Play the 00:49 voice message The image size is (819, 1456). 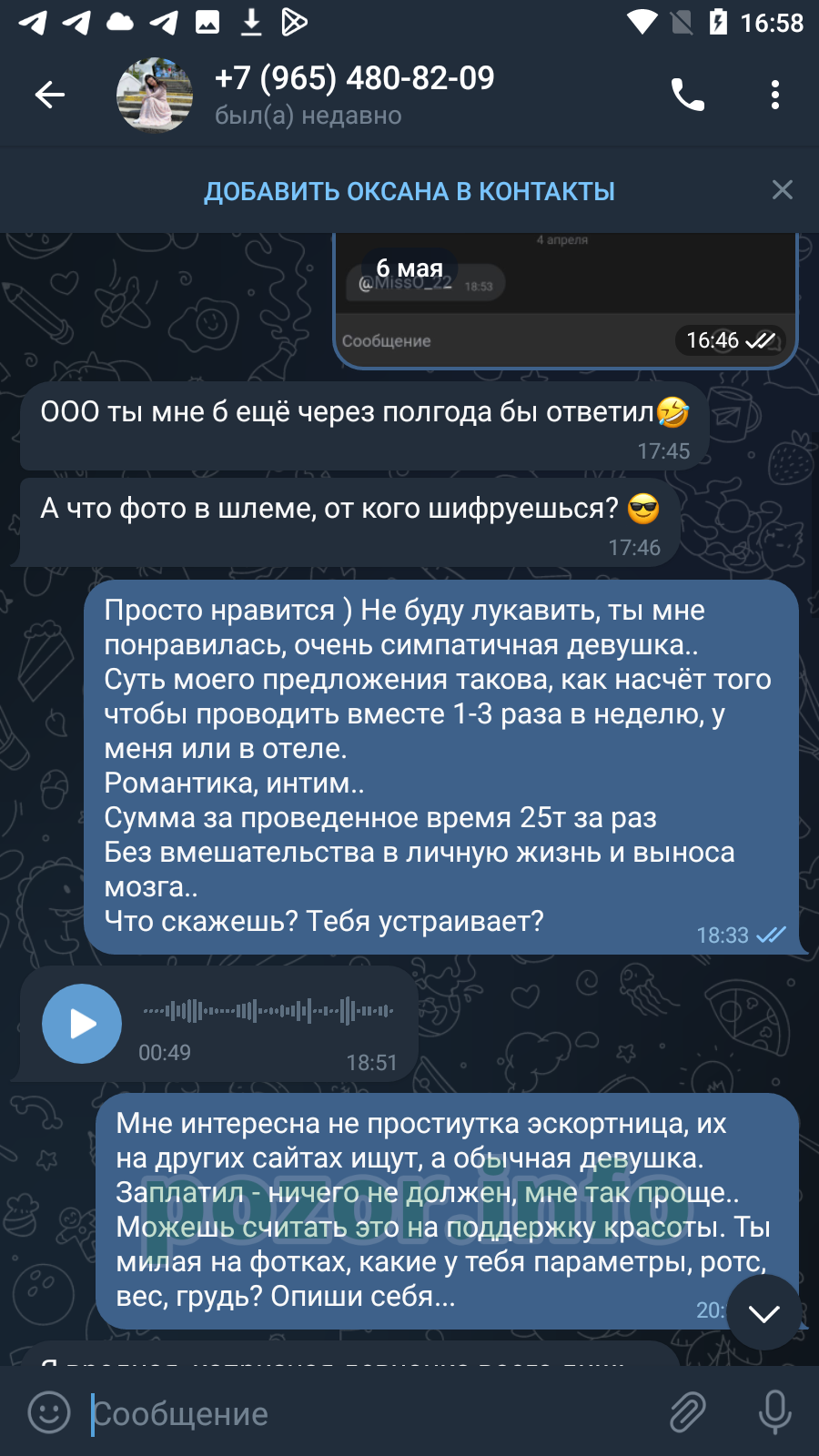tap(82, 1024)
